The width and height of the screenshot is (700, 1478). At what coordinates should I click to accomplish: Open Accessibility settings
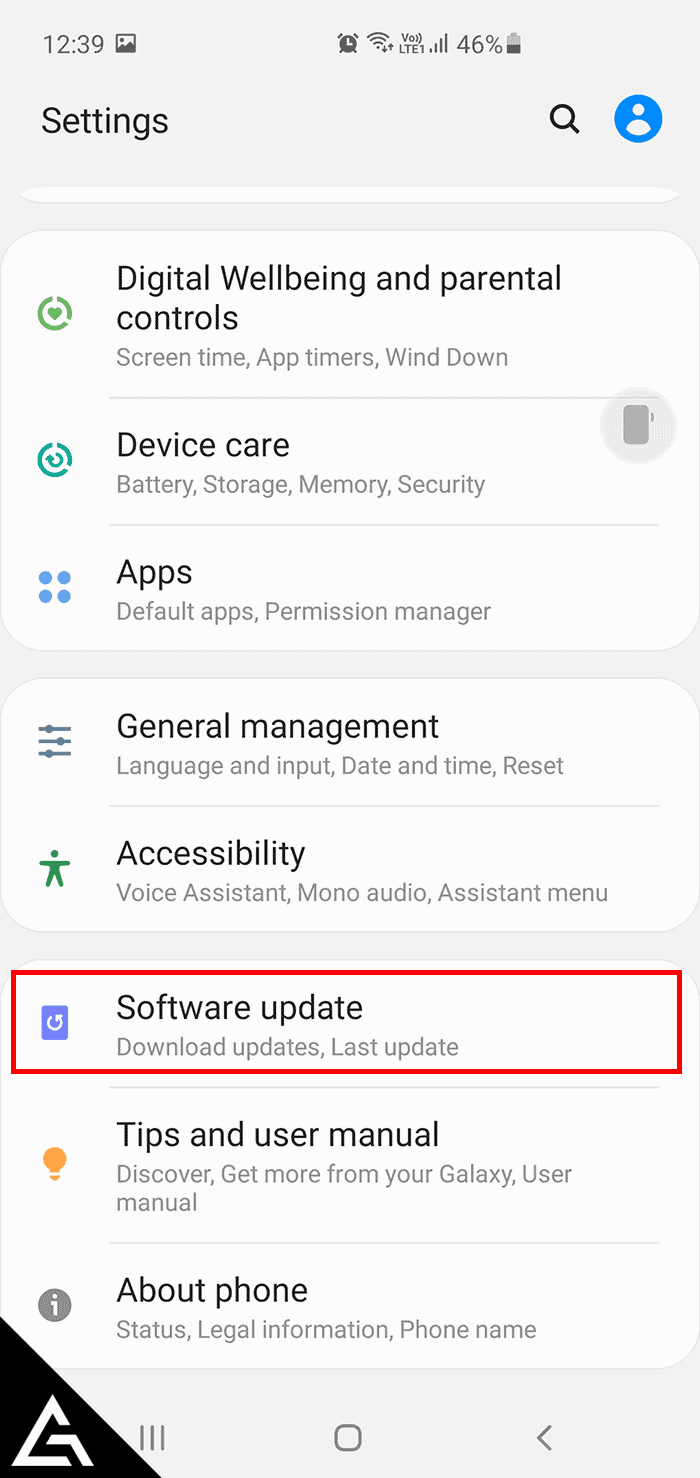tap(350, 870)
